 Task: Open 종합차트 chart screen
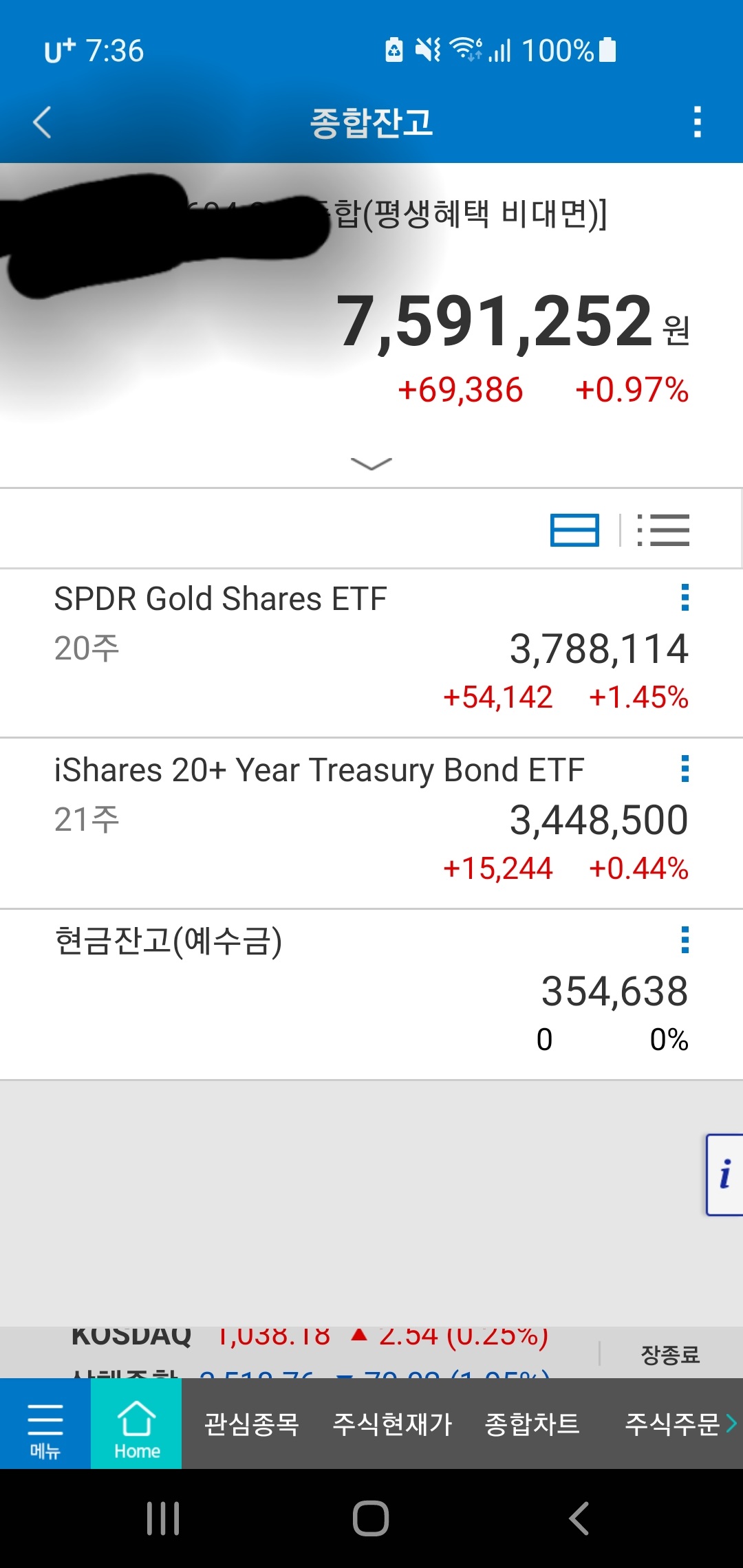coord(532,1424)
